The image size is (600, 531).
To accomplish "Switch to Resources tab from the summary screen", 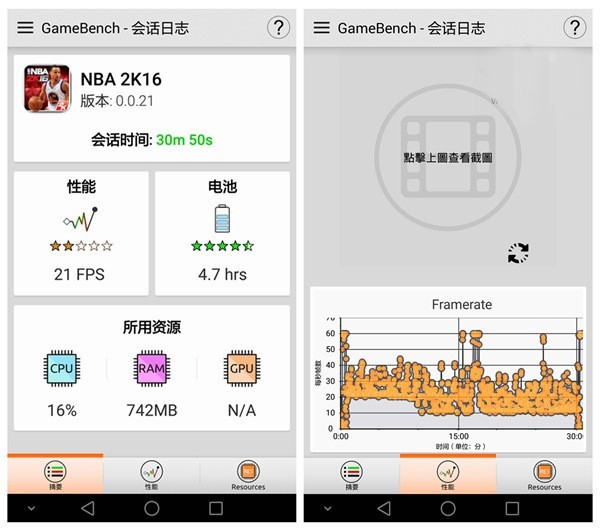I will (x=248, y=475).
